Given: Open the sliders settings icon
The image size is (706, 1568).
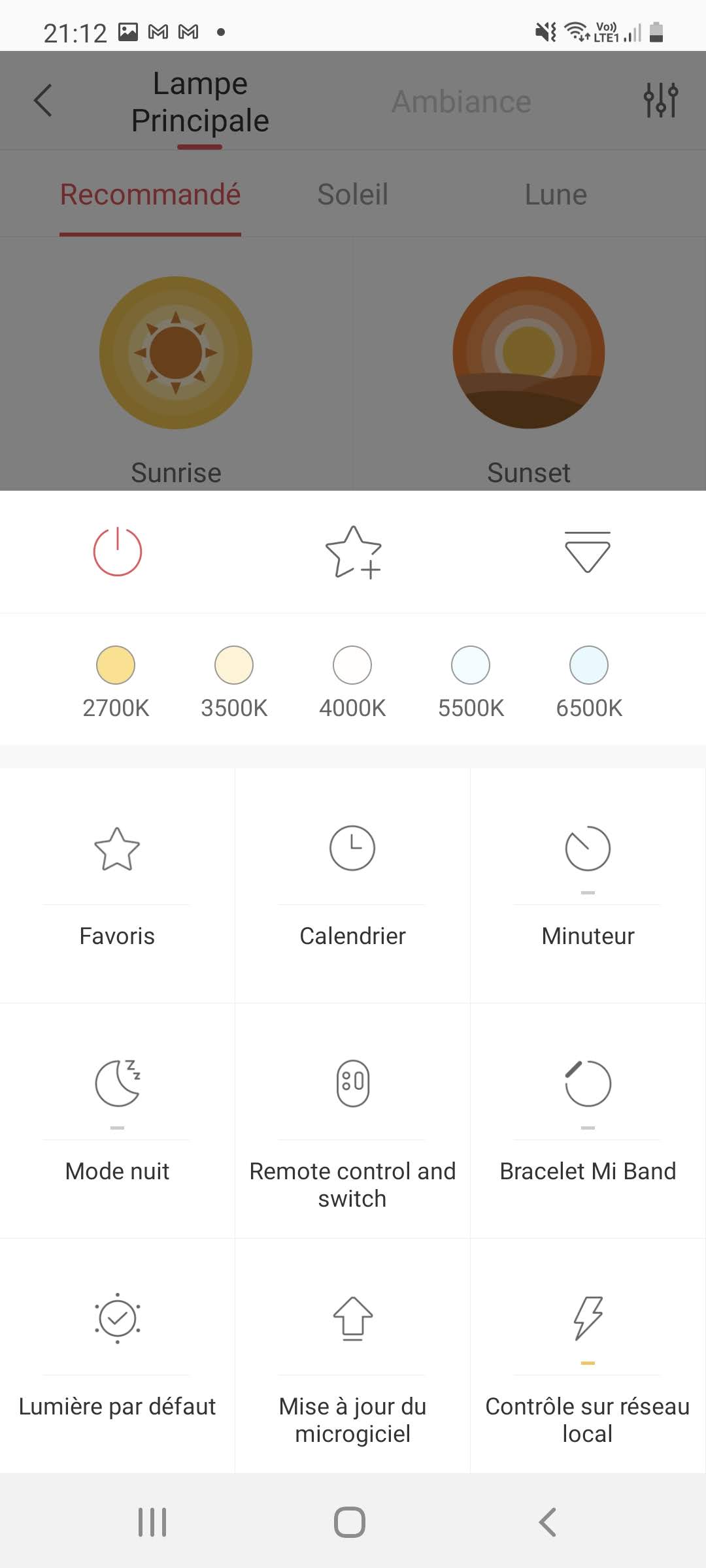Looking at the screenshot, I should (x=660, y=101).
